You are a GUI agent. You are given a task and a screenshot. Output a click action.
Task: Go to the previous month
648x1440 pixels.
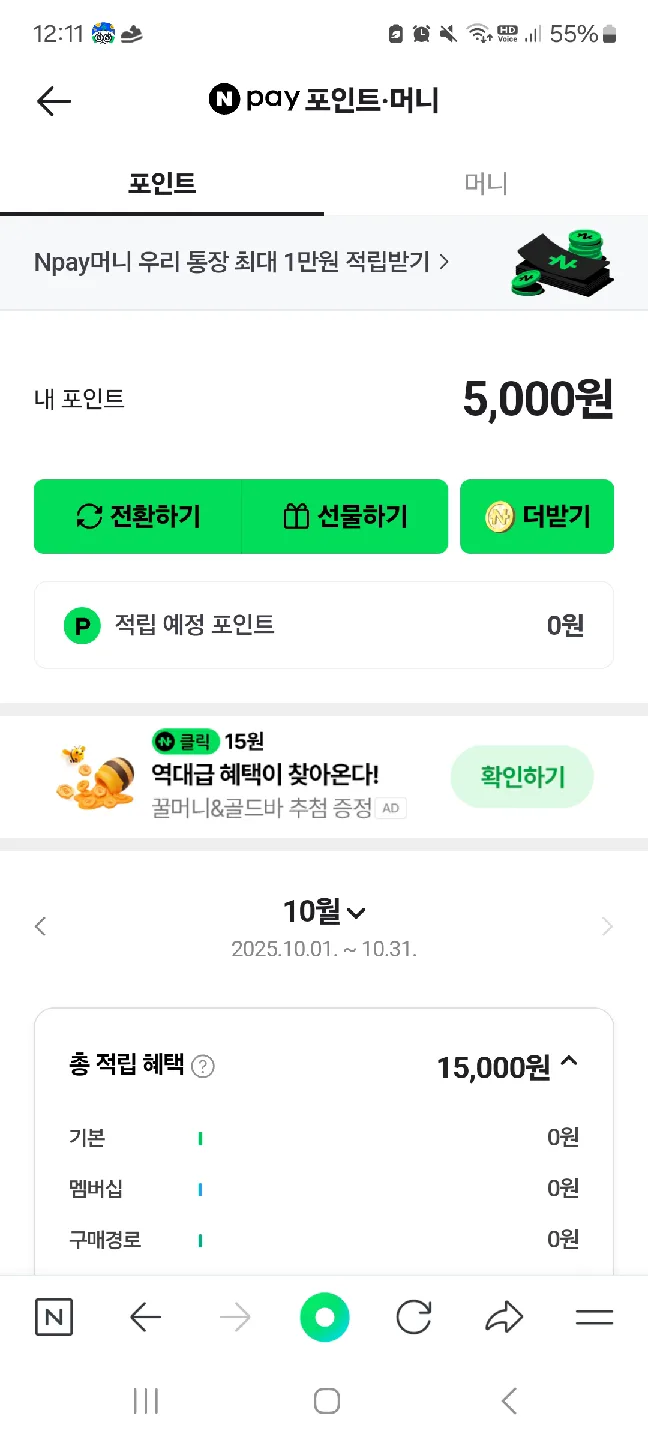[x=41, y=926]
